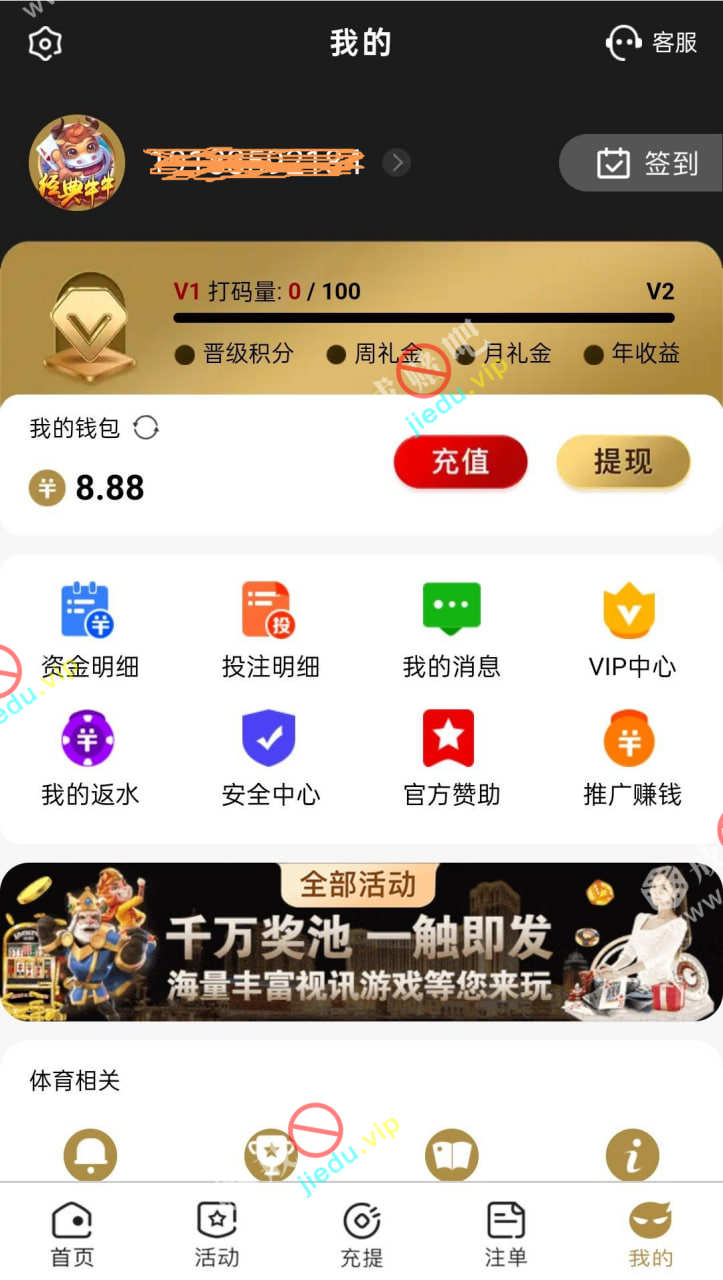Screen dimensions: 723x1280
Task: Tap 提现 to withdraw funds
Action: [623, 462]
